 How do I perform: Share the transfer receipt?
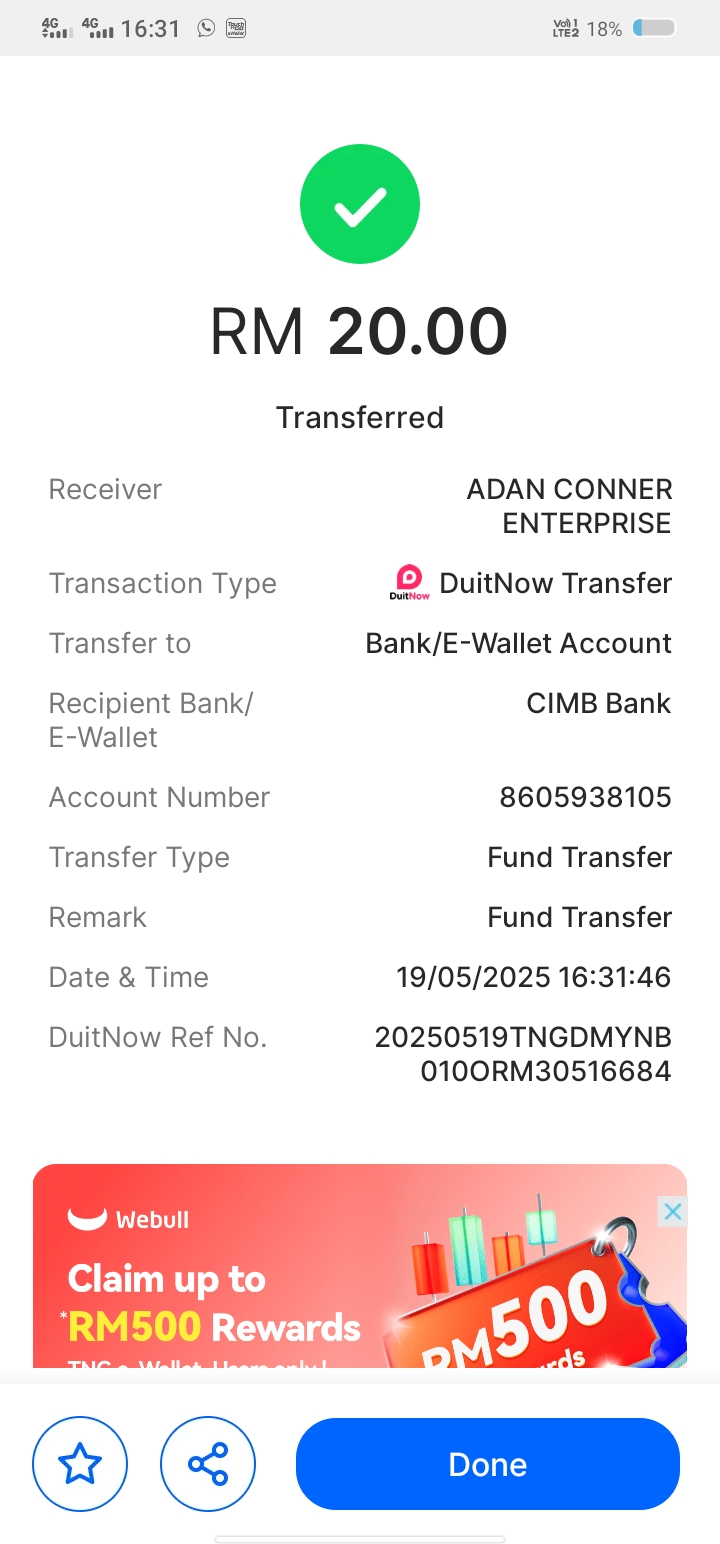(208, 1464)
